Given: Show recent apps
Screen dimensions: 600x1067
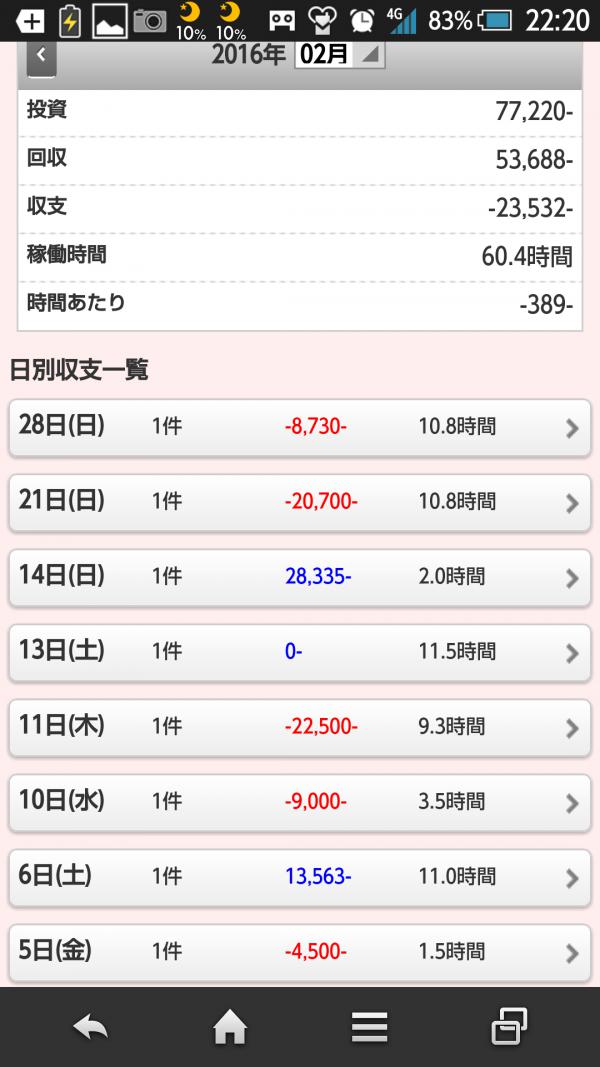Looking at the screenshot, I should pyautogui.click(x=509, y=1026).
